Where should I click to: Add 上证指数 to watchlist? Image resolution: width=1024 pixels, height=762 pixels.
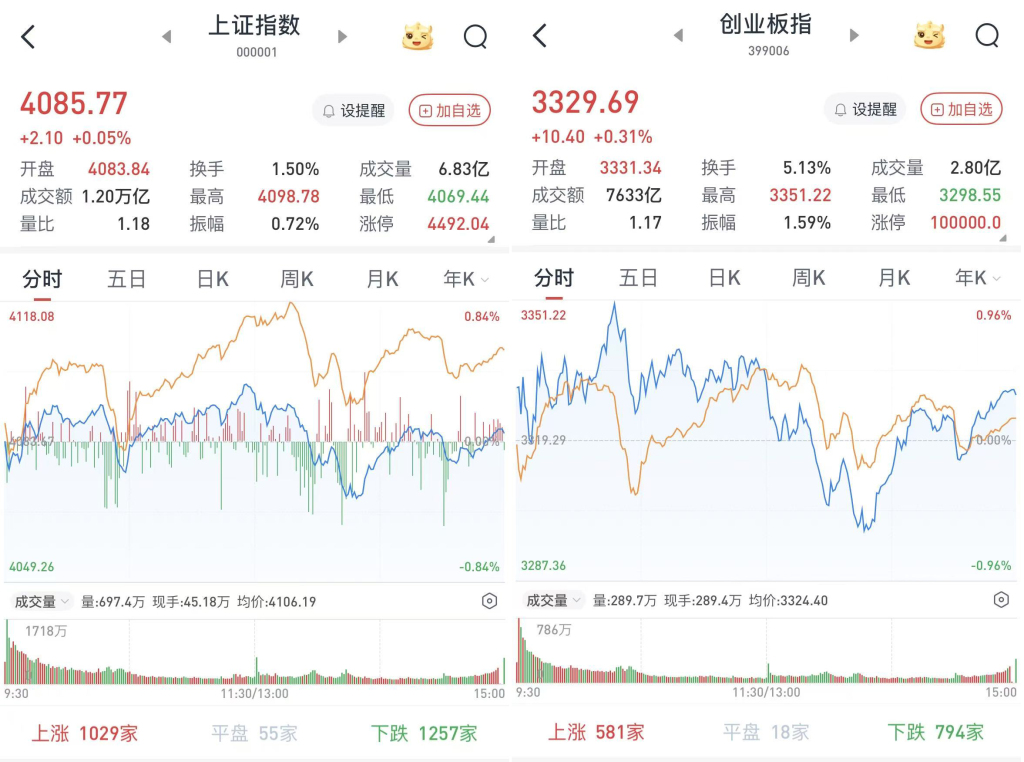[450, 110]
